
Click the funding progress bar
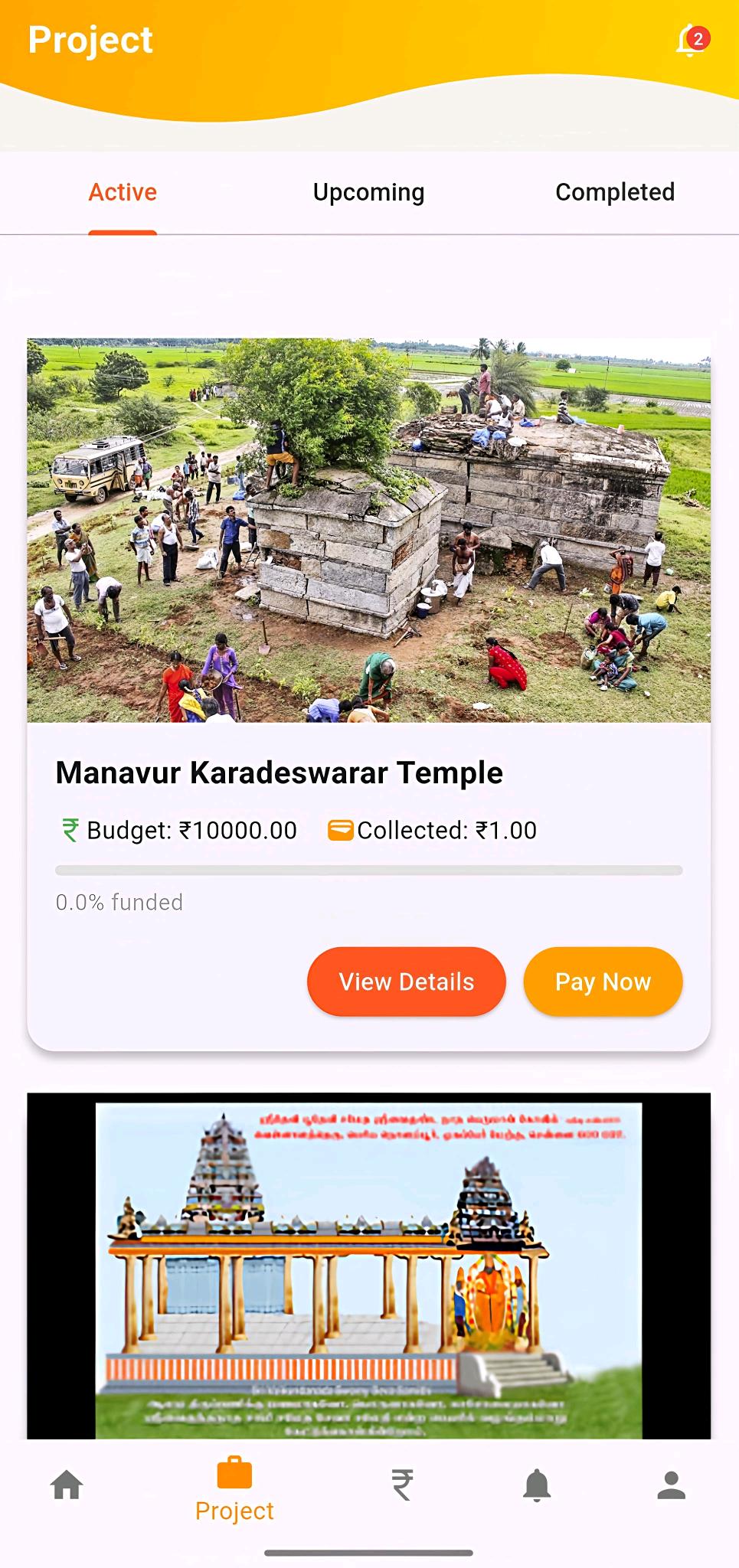(x=369, y=869)
